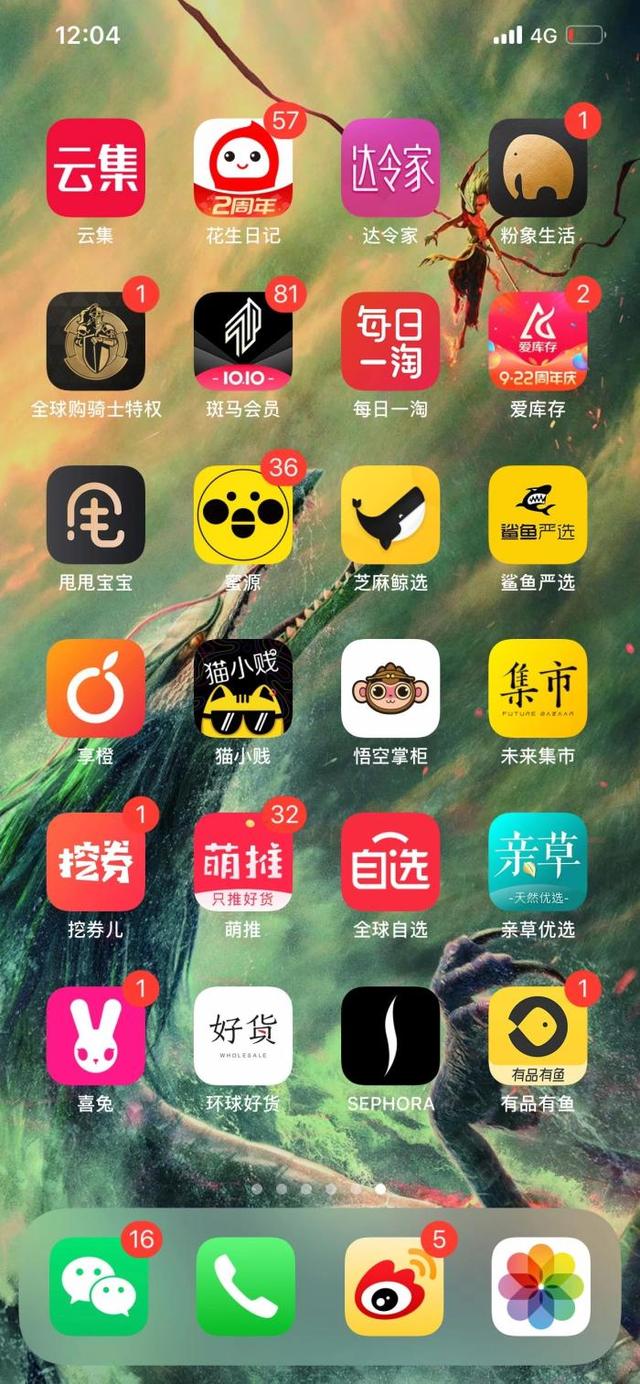Tap the 悟空掌柜 monkey icon

390,688
